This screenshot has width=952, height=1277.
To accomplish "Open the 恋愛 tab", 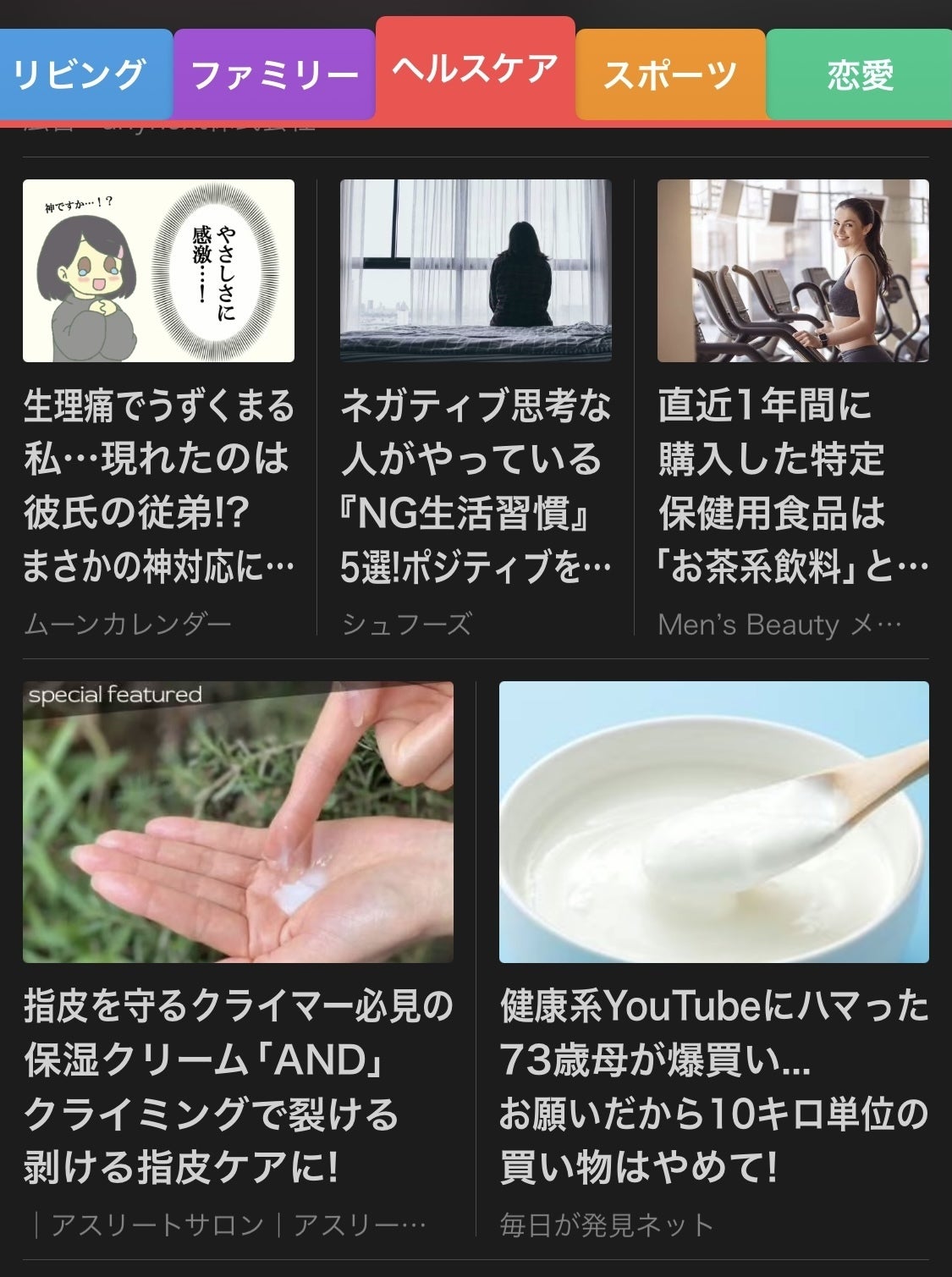I will coord(860,74).
